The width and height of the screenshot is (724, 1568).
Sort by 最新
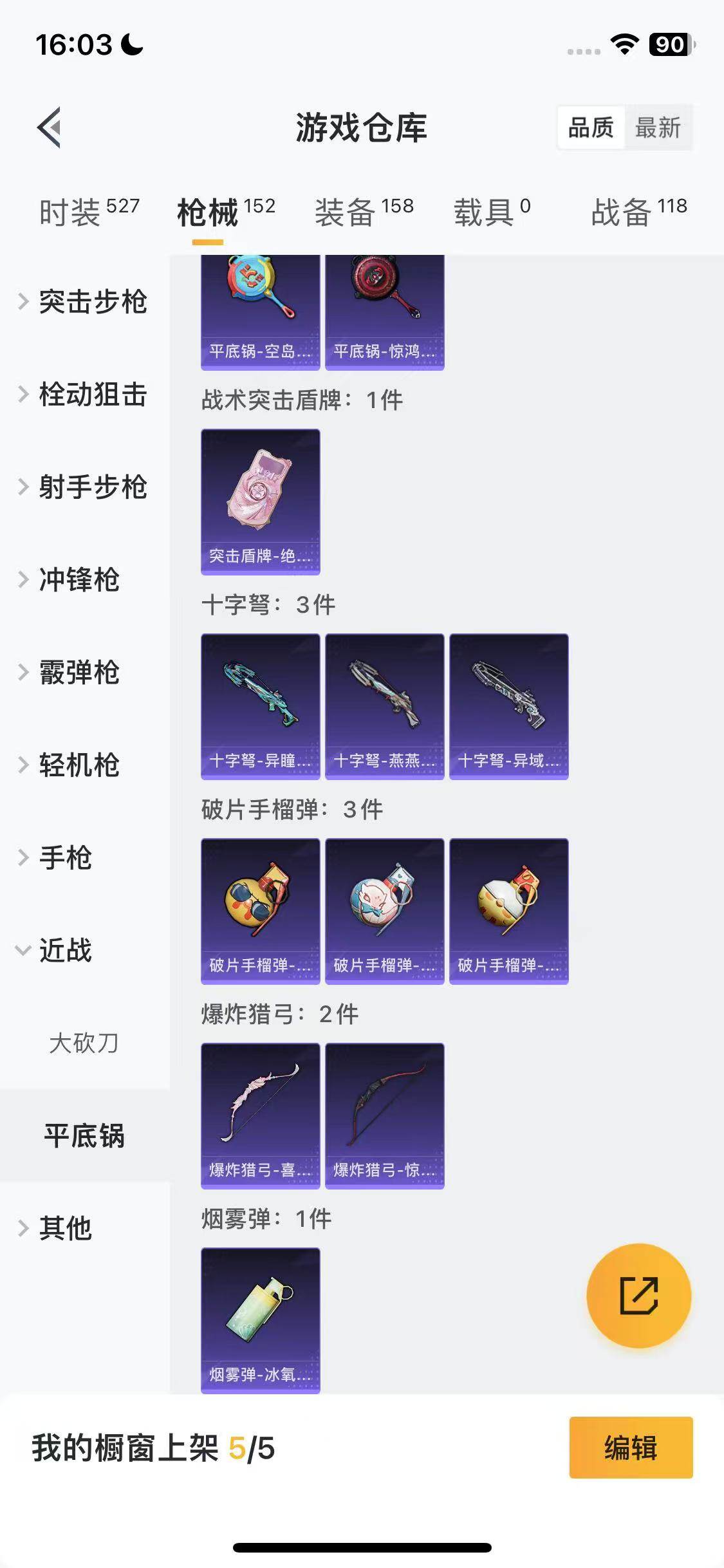tap(657, 127)
